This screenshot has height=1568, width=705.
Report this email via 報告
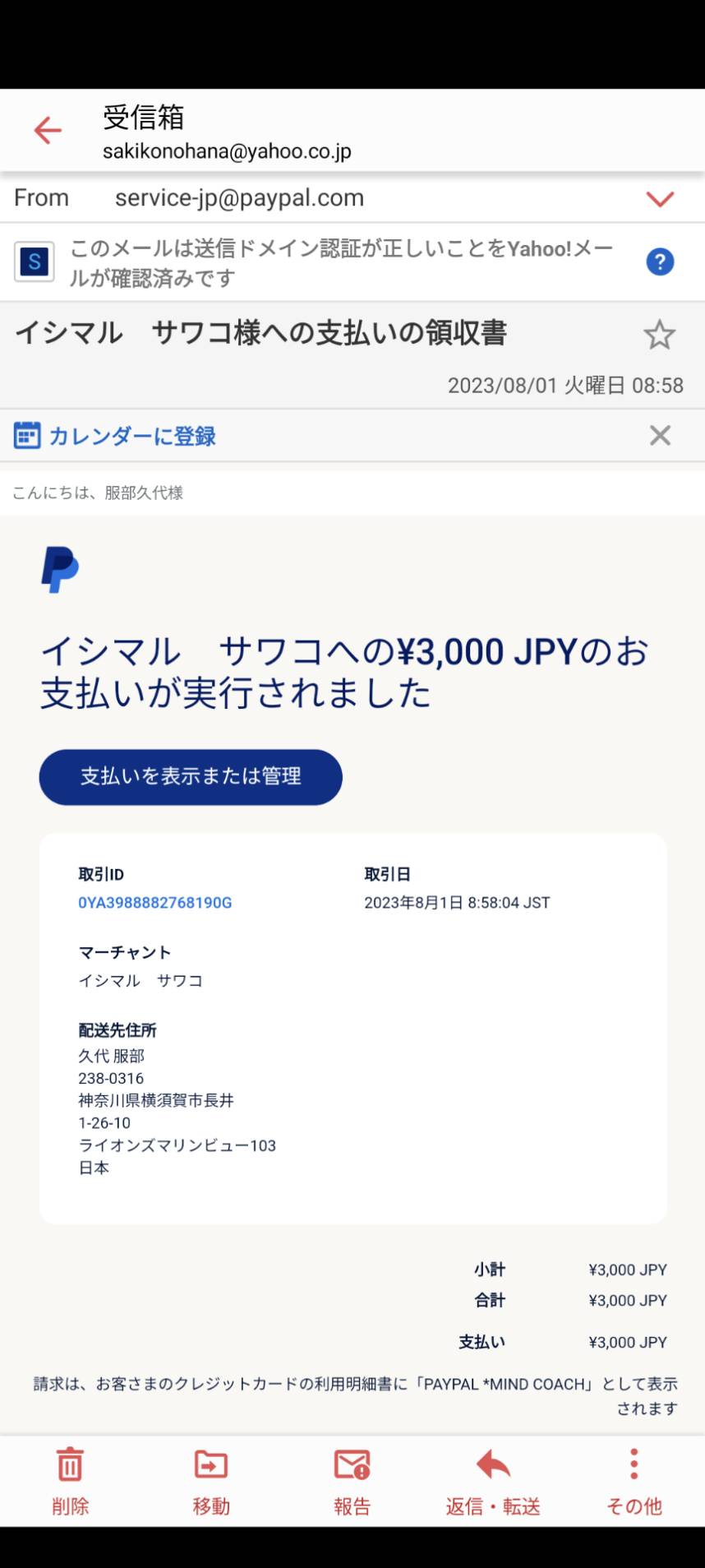coord(352,1482)
